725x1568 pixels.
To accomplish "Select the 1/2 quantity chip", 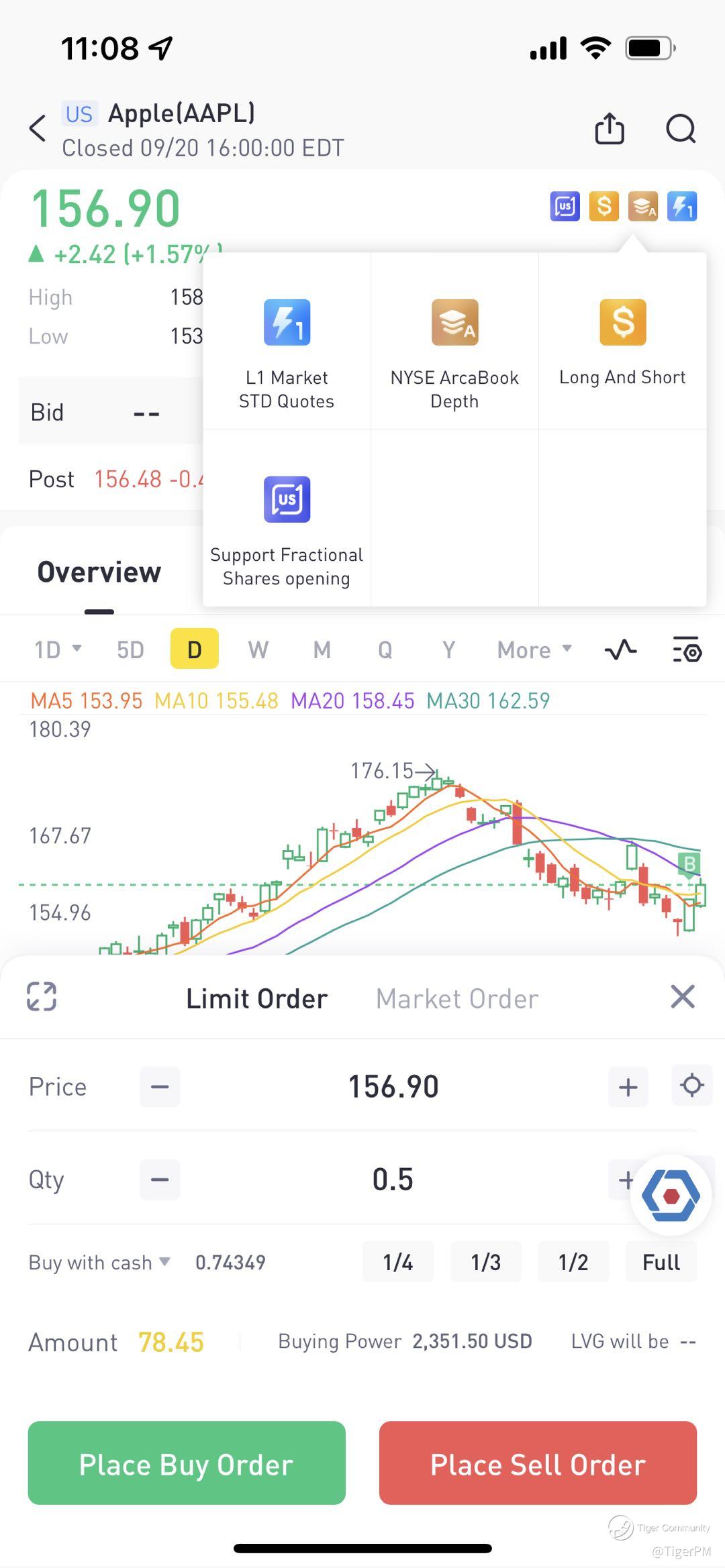I will (573, 1261).
